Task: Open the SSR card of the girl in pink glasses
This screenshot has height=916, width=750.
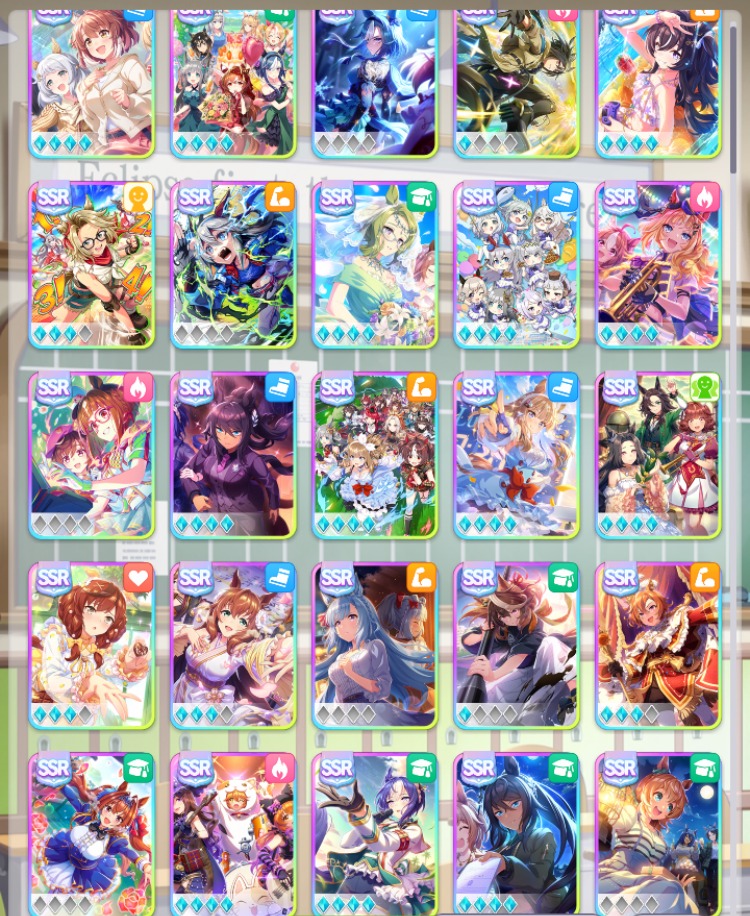Action: [x=91, y=455]
